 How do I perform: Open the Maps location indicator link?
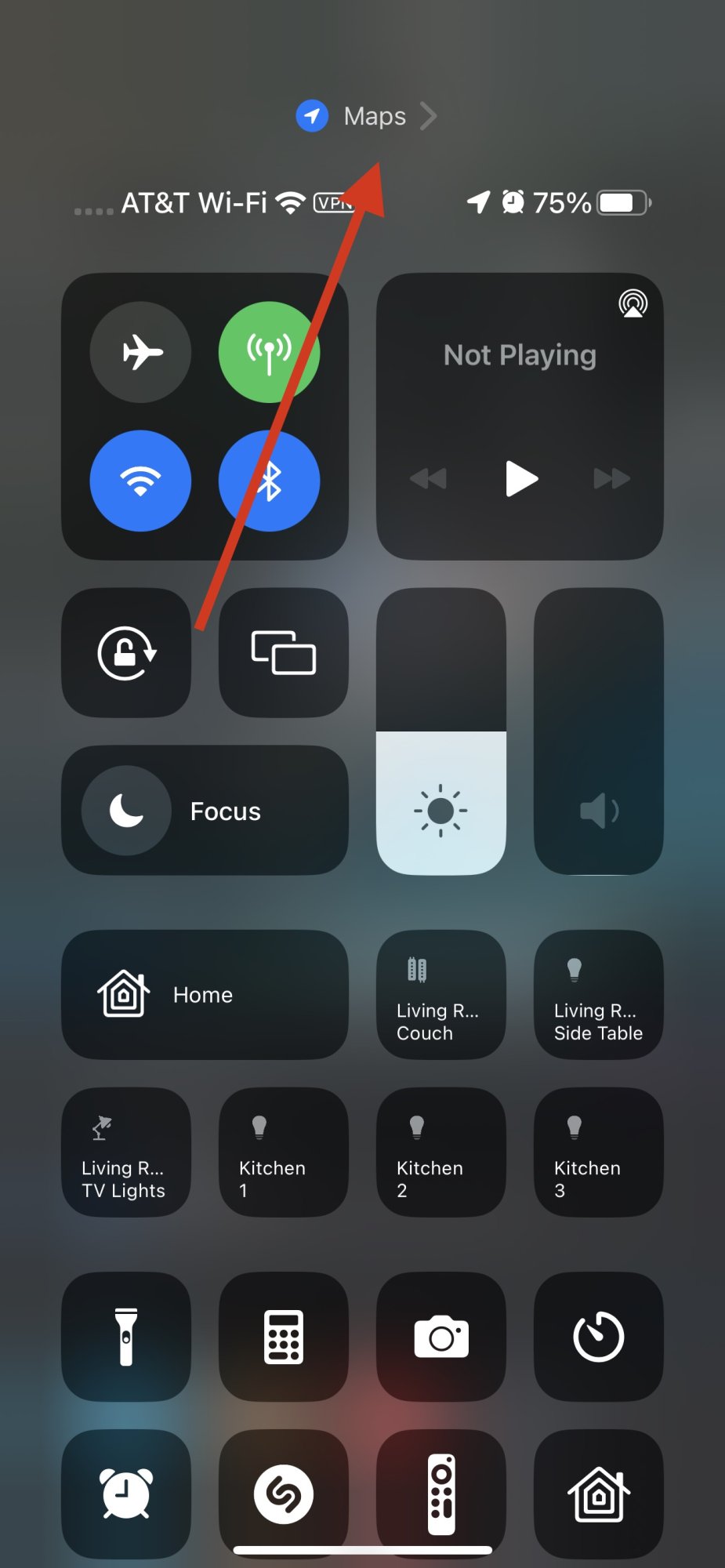click(x=366, y=116)
